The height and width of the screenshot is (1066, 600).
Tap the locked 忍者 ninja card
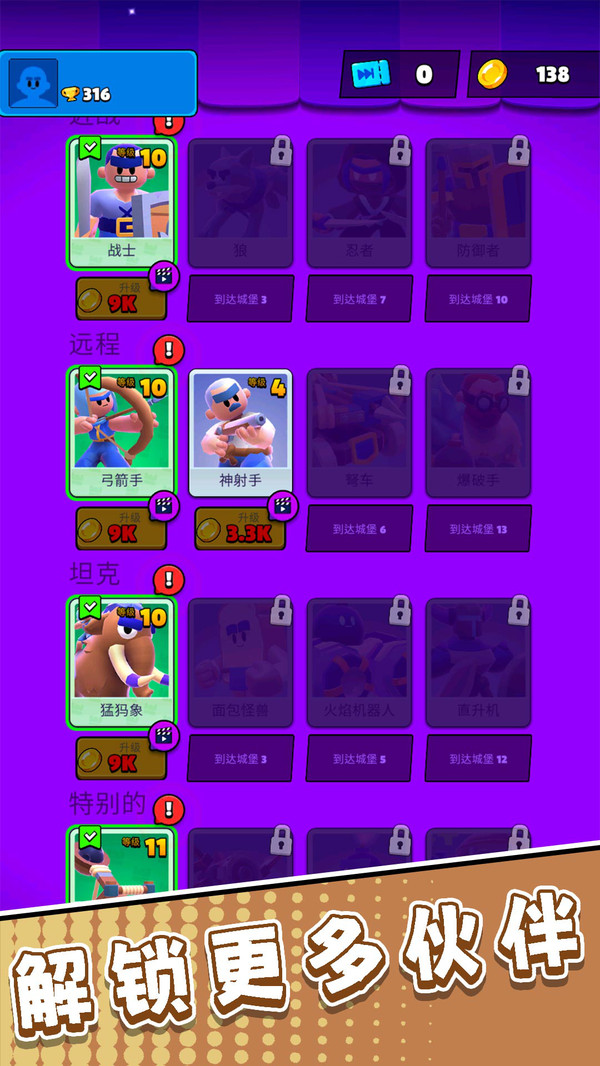pyautogui.click(x=359, y=203)
